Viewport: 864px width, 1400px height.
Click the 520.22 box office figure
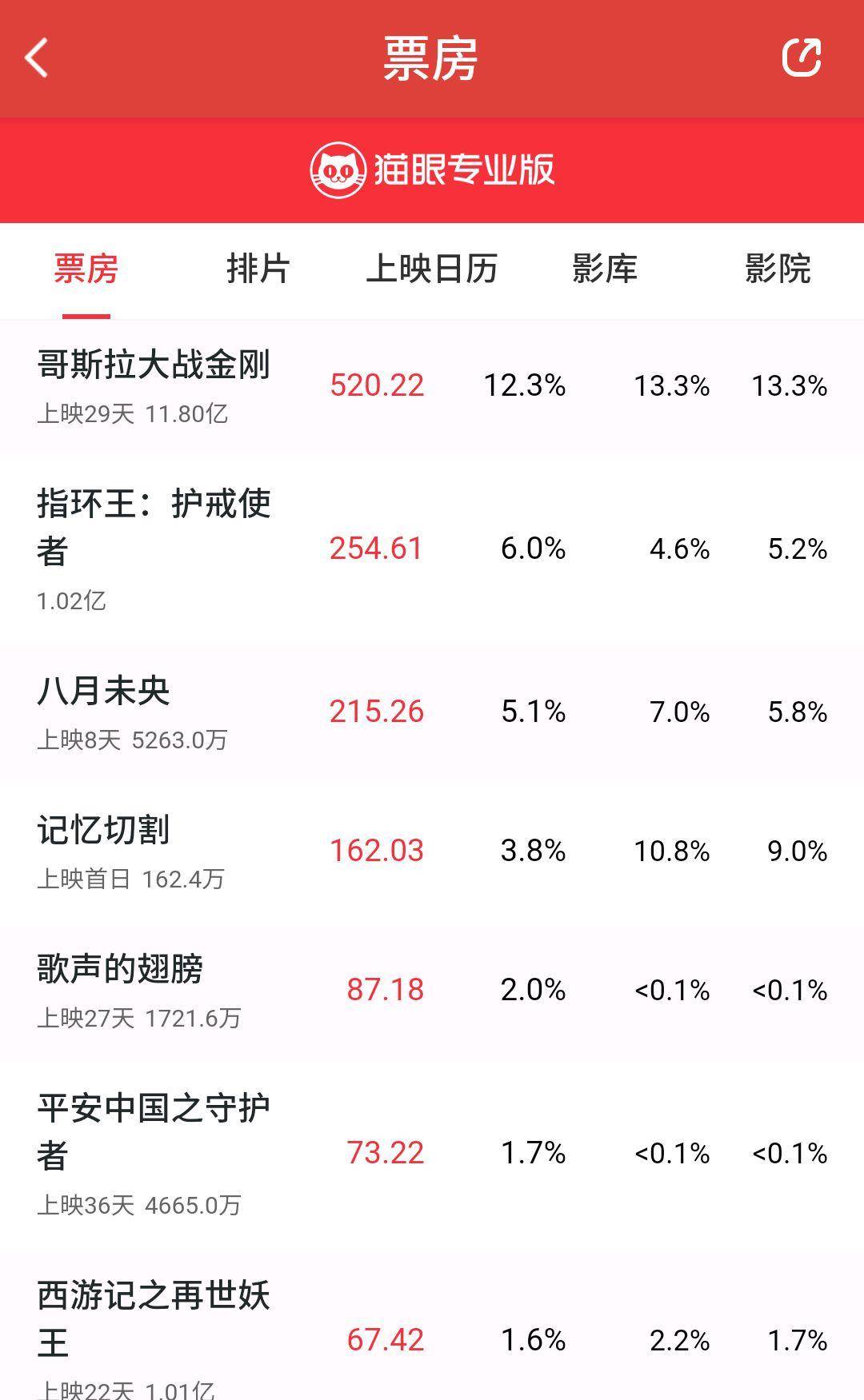click(378, 385)
